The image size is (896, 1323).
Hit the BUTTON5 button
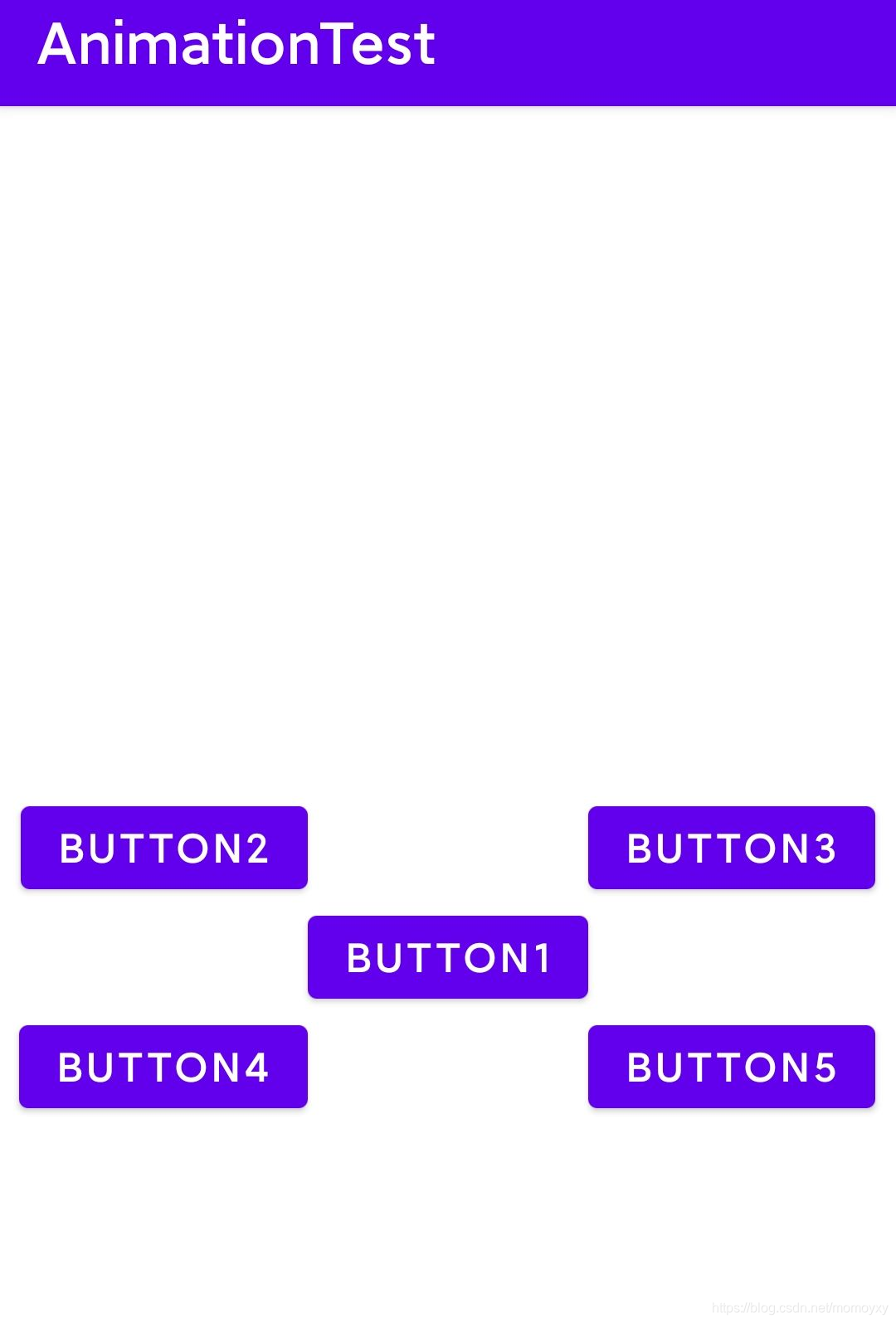pyautogui.click(x=732, y=1067)
